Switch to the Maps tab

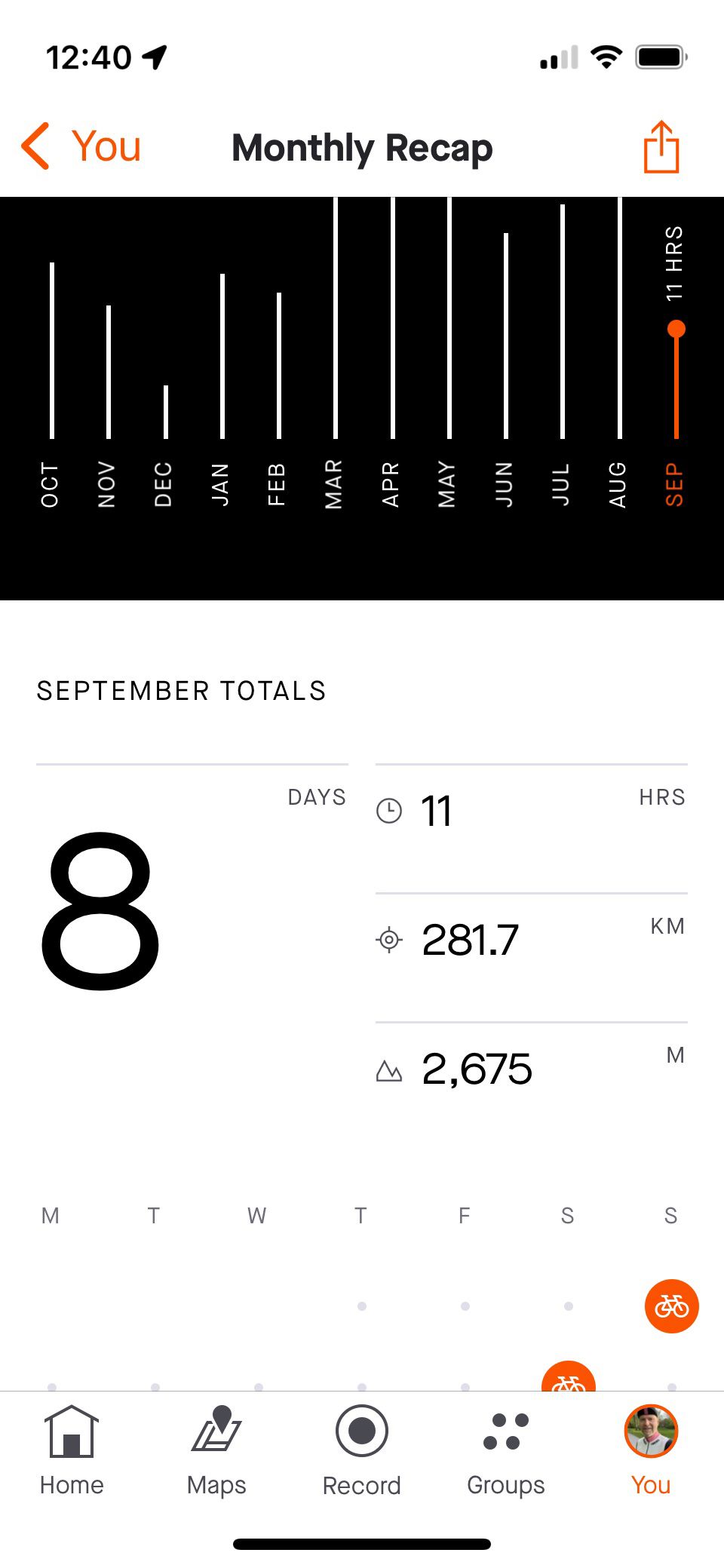(216, 1450)
